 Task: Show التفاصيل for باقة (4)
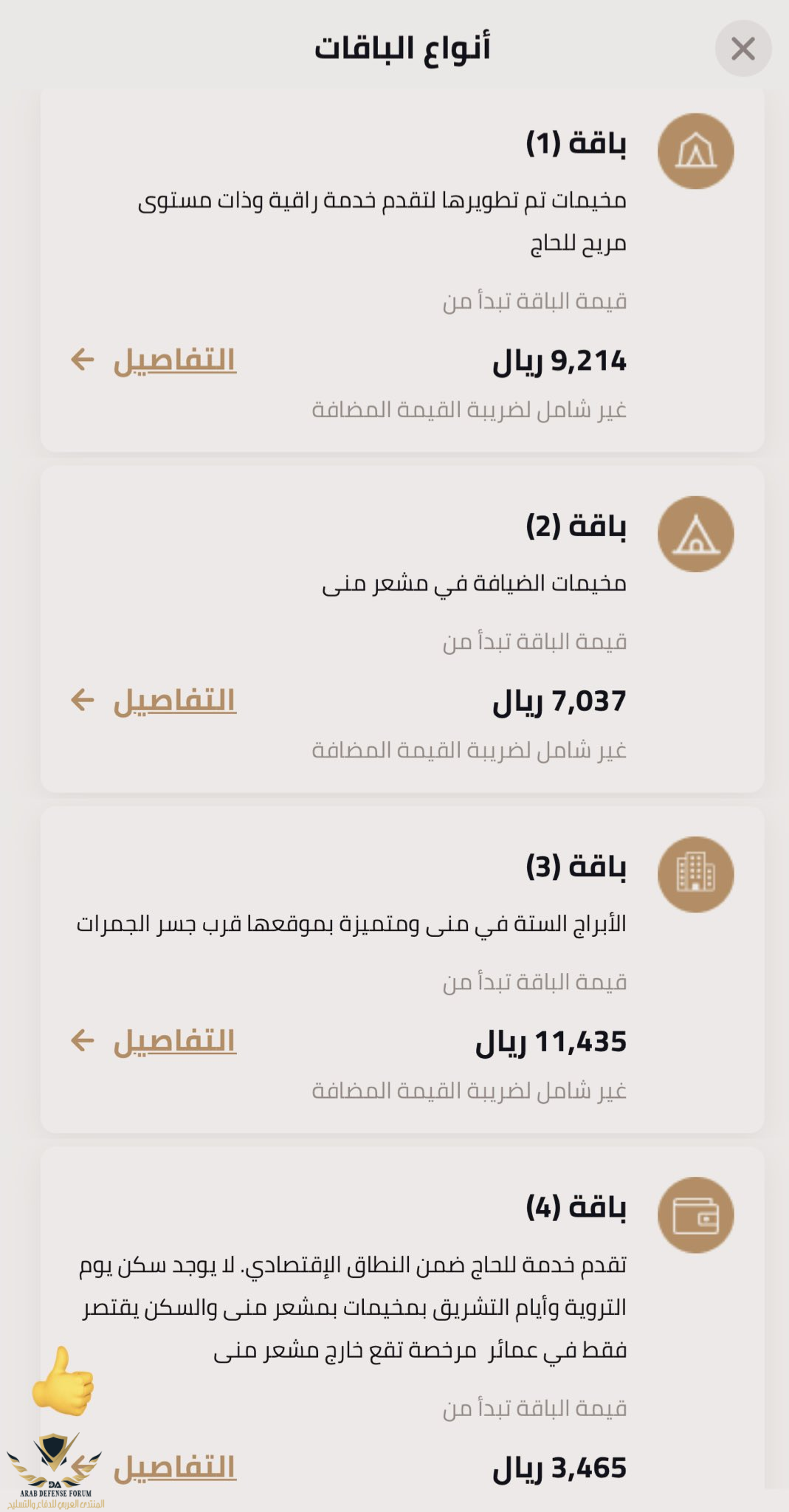pyautogui.click(x=174, y=1468)
